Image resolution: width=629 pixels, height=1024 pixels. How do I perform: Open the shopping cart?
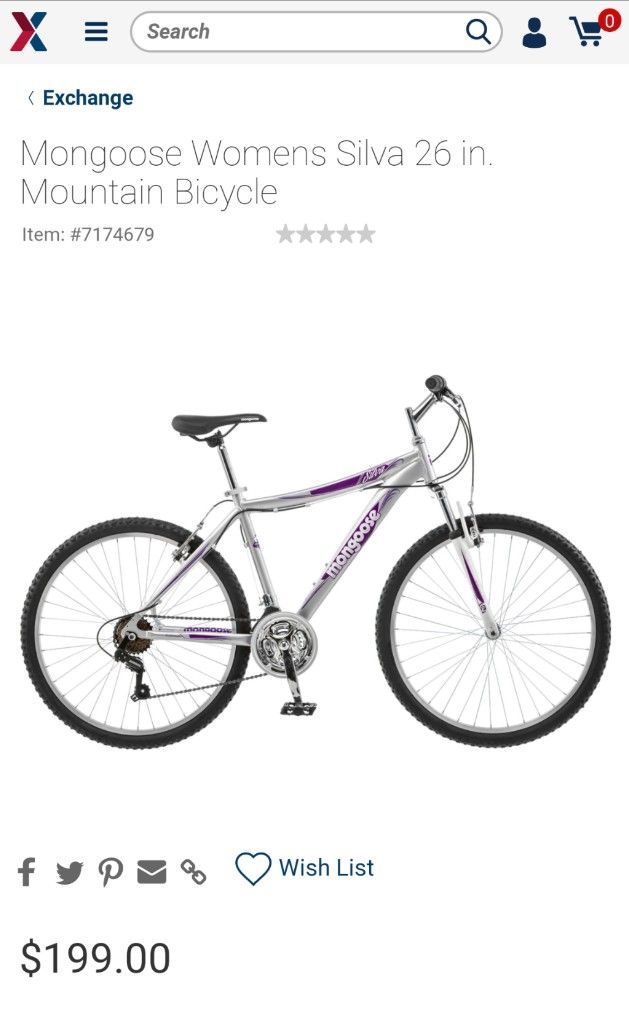coord(593,29)
